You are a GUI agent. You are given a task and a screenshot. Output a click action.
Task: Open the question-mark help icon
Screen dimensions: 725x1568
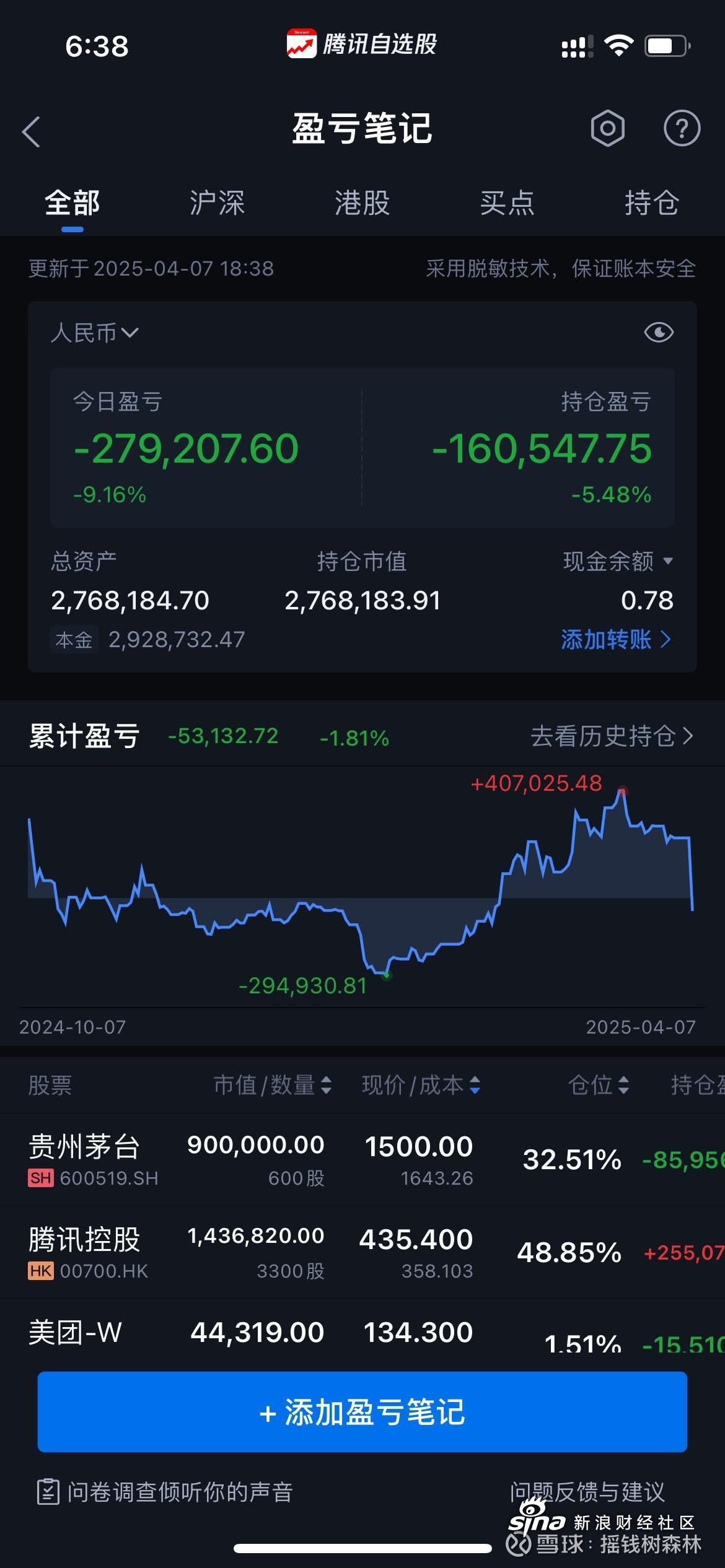tap(682, 129)
